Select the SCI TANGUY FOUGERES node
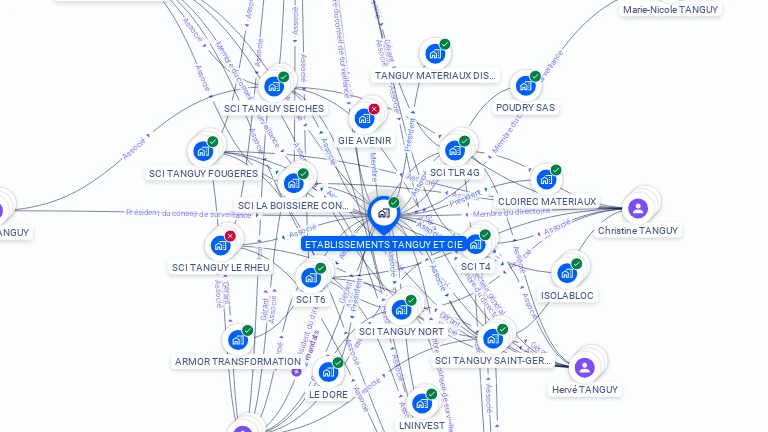 pyautogui.click(x=203, y=151)
